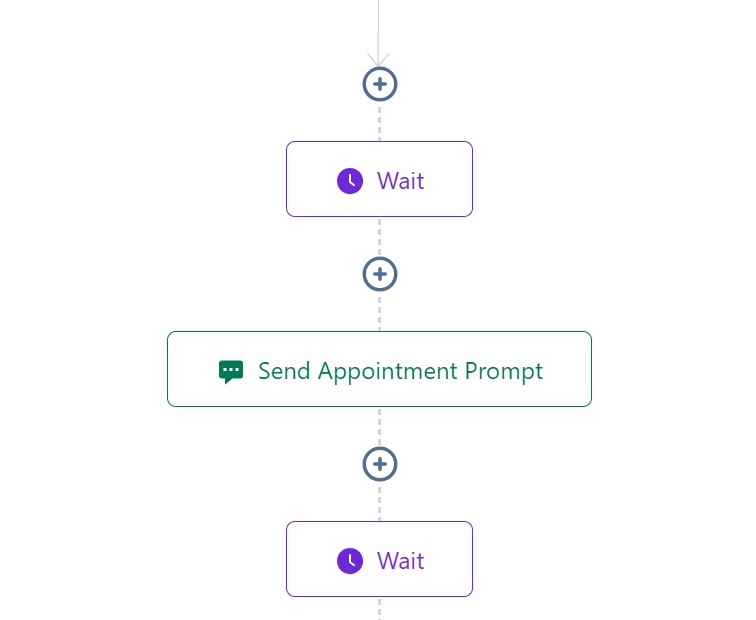Open the first Wait step
The image size is (756, 620).
tap(379, 180)
